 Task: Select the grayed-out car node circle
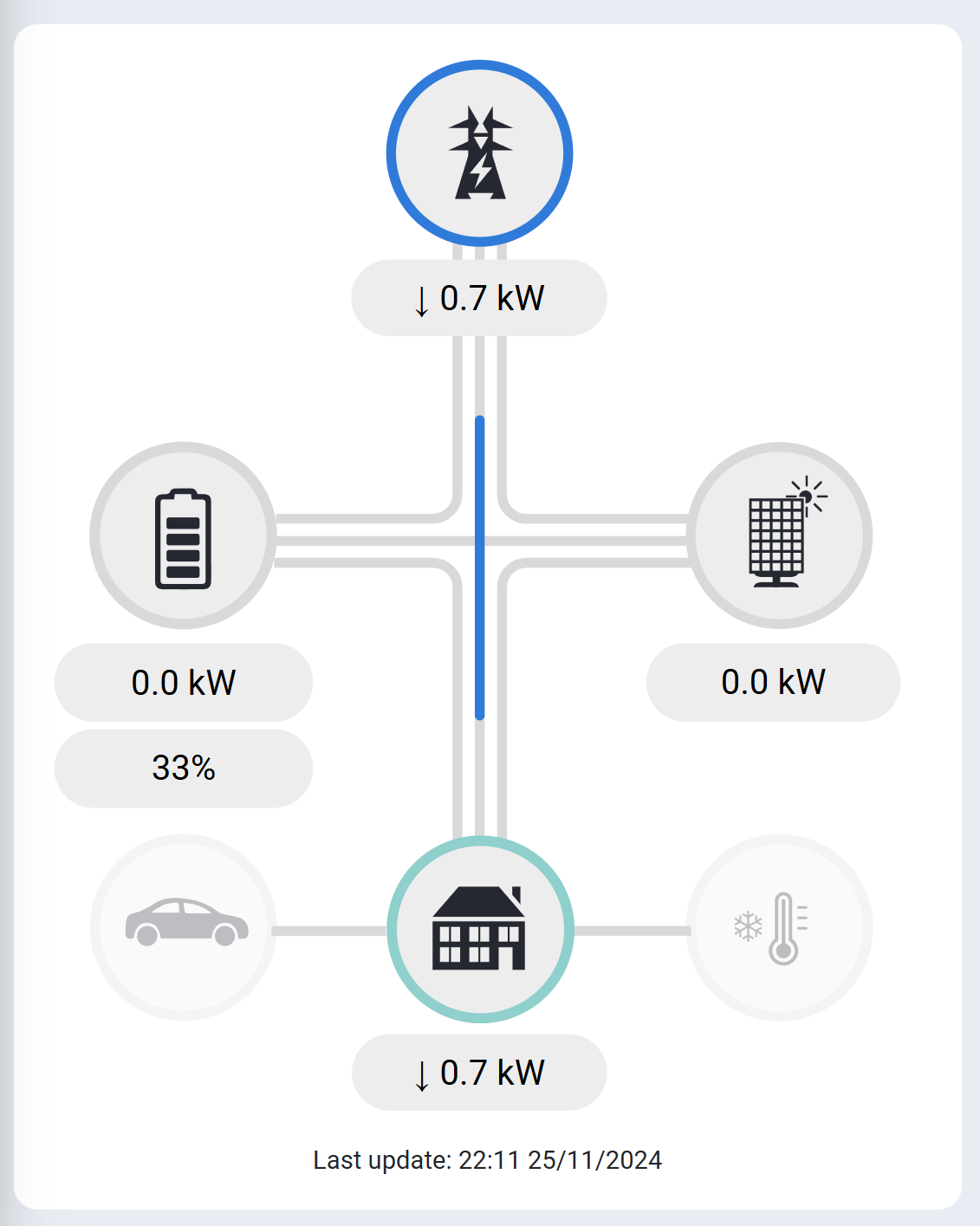click(183, 927)
